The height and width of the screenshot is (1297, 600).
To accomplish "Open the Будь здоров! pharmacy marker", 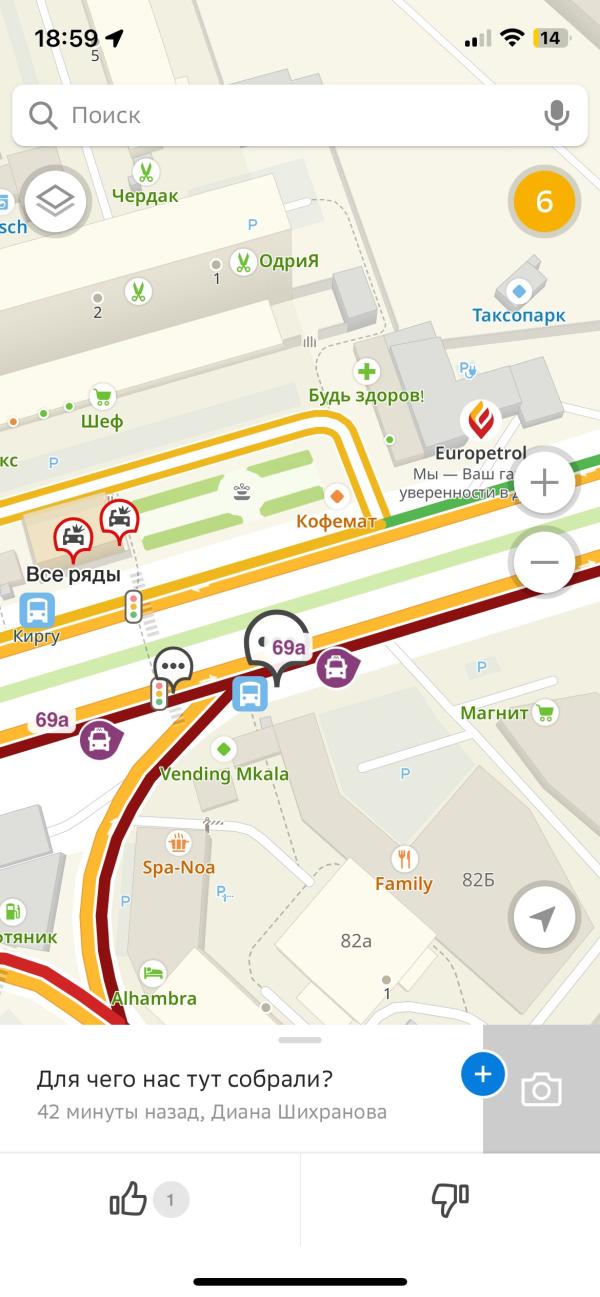I will [367, 373].
